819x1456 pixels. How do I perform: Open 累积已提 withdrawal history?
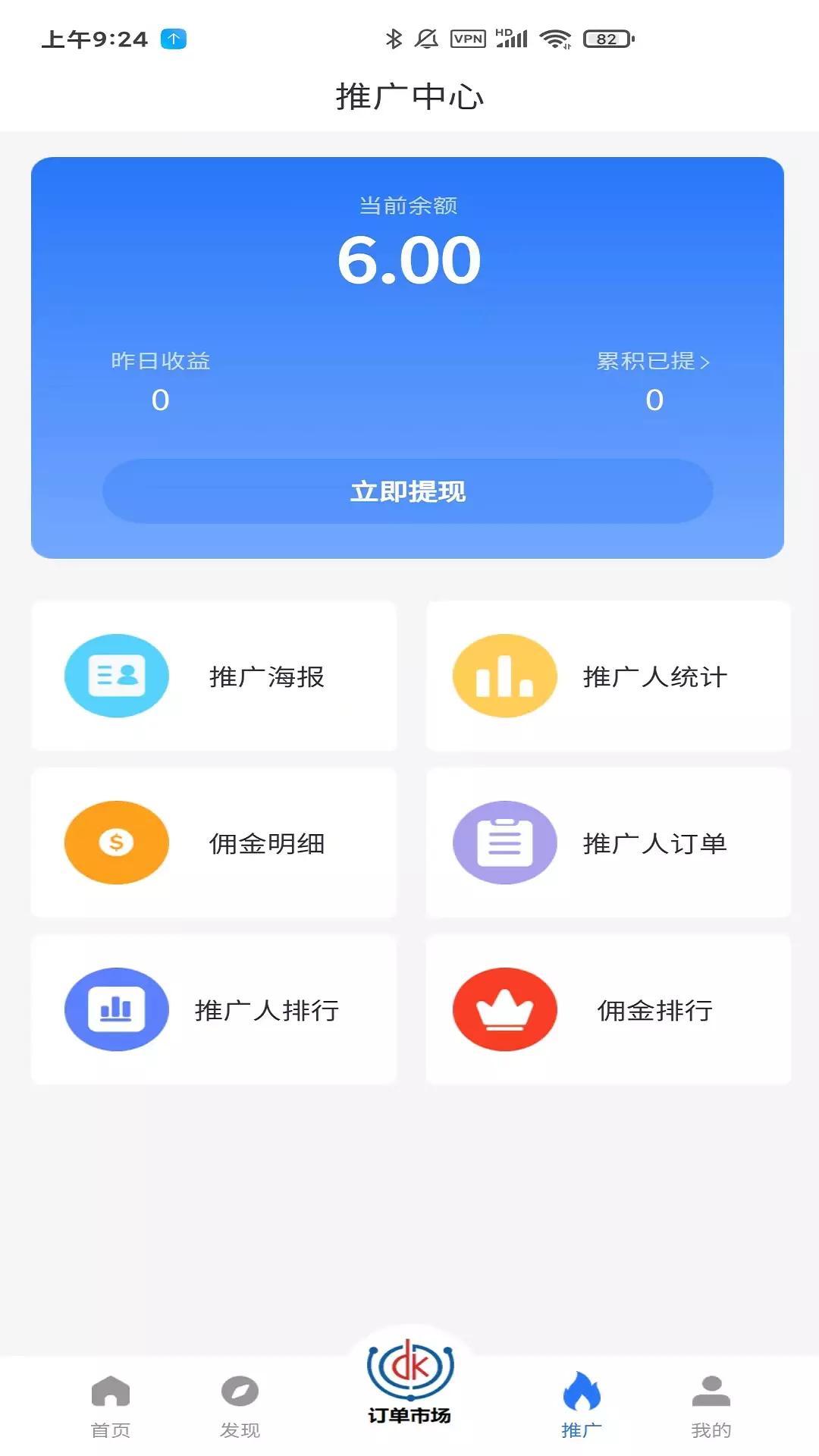click(x=653, y=361)
